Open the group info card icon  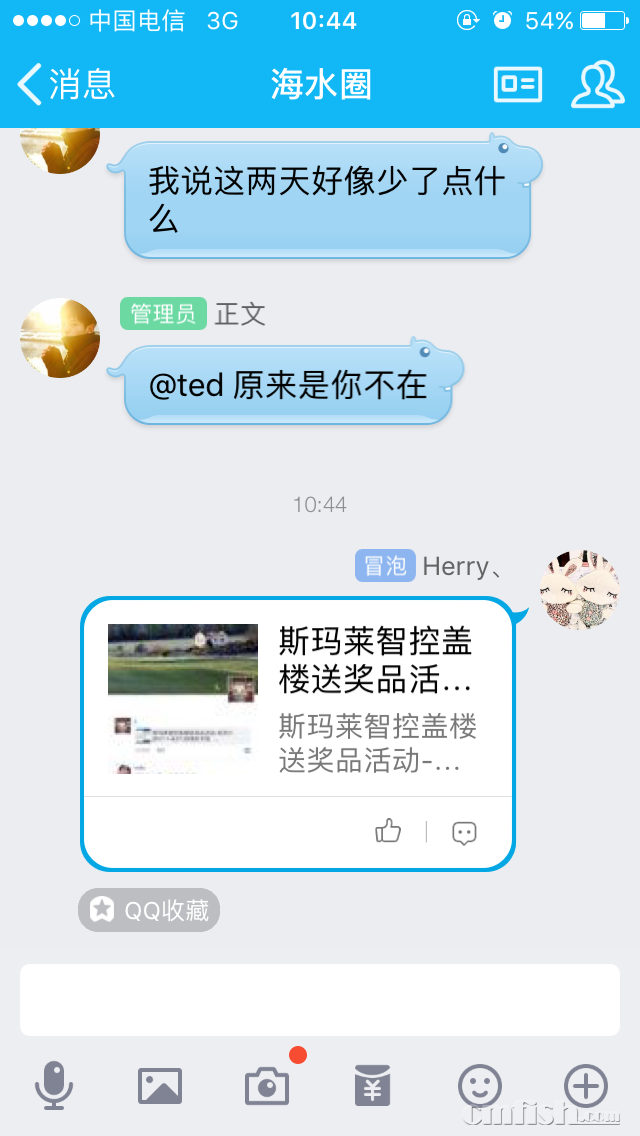click(518, 84)
